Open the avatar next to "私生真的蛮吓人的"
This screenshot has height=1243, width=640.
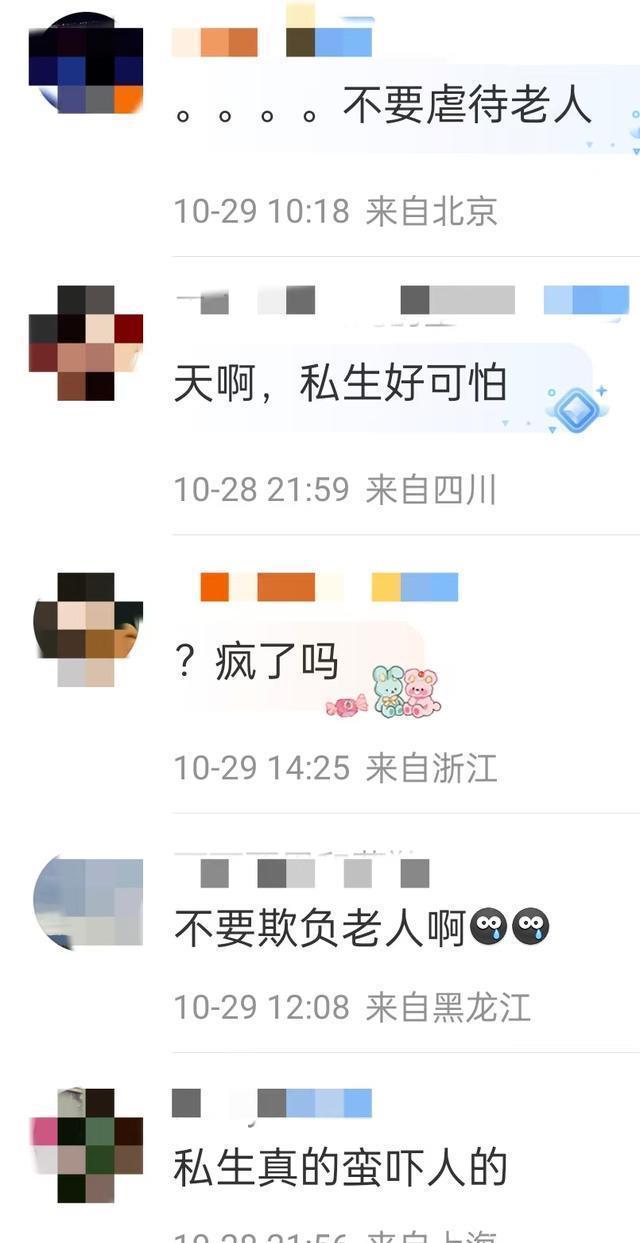click(86, 1145)
